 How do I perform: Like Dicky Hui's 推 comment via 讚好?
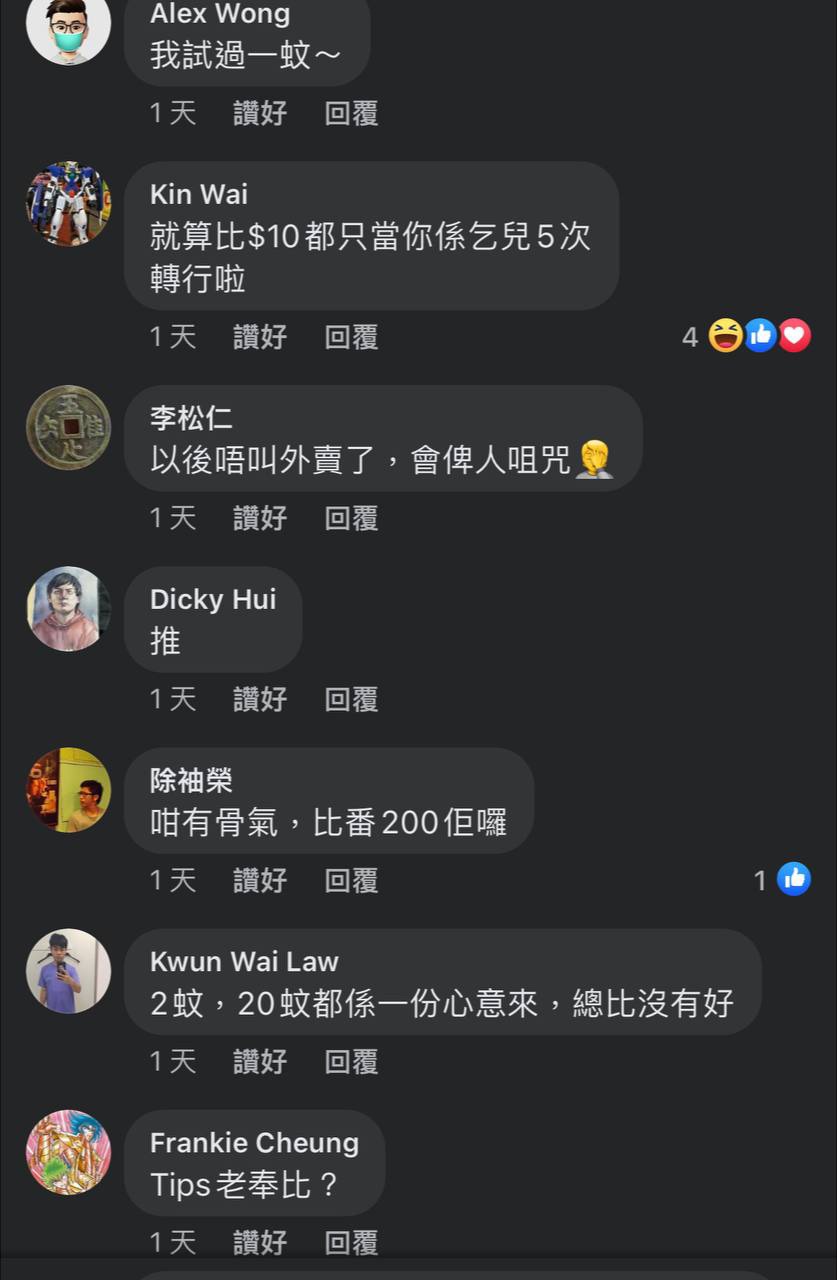[260, 699]
